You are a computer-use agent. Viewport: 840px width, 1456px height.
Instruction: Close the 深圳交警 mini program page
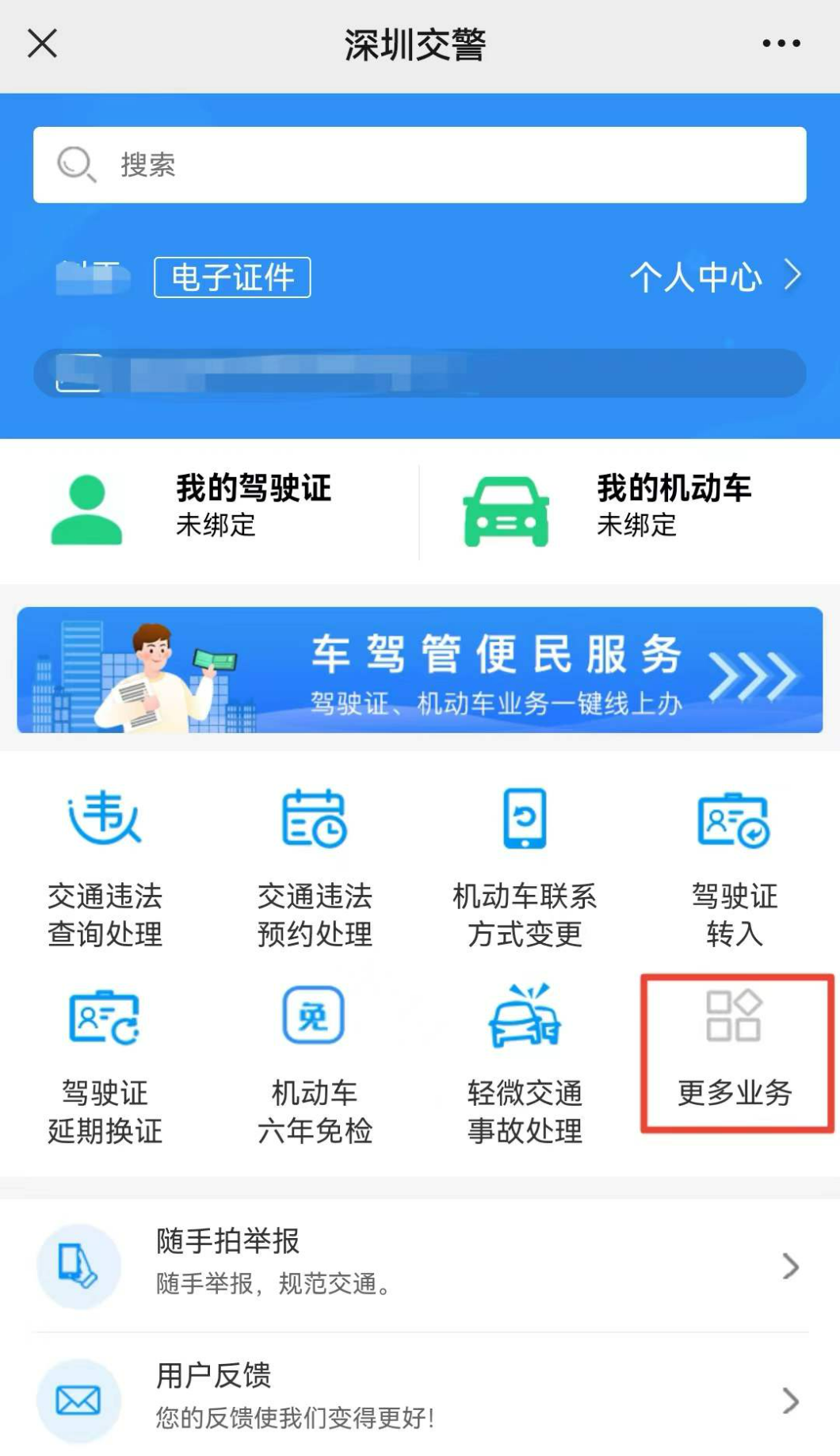(x=42, y=44)
